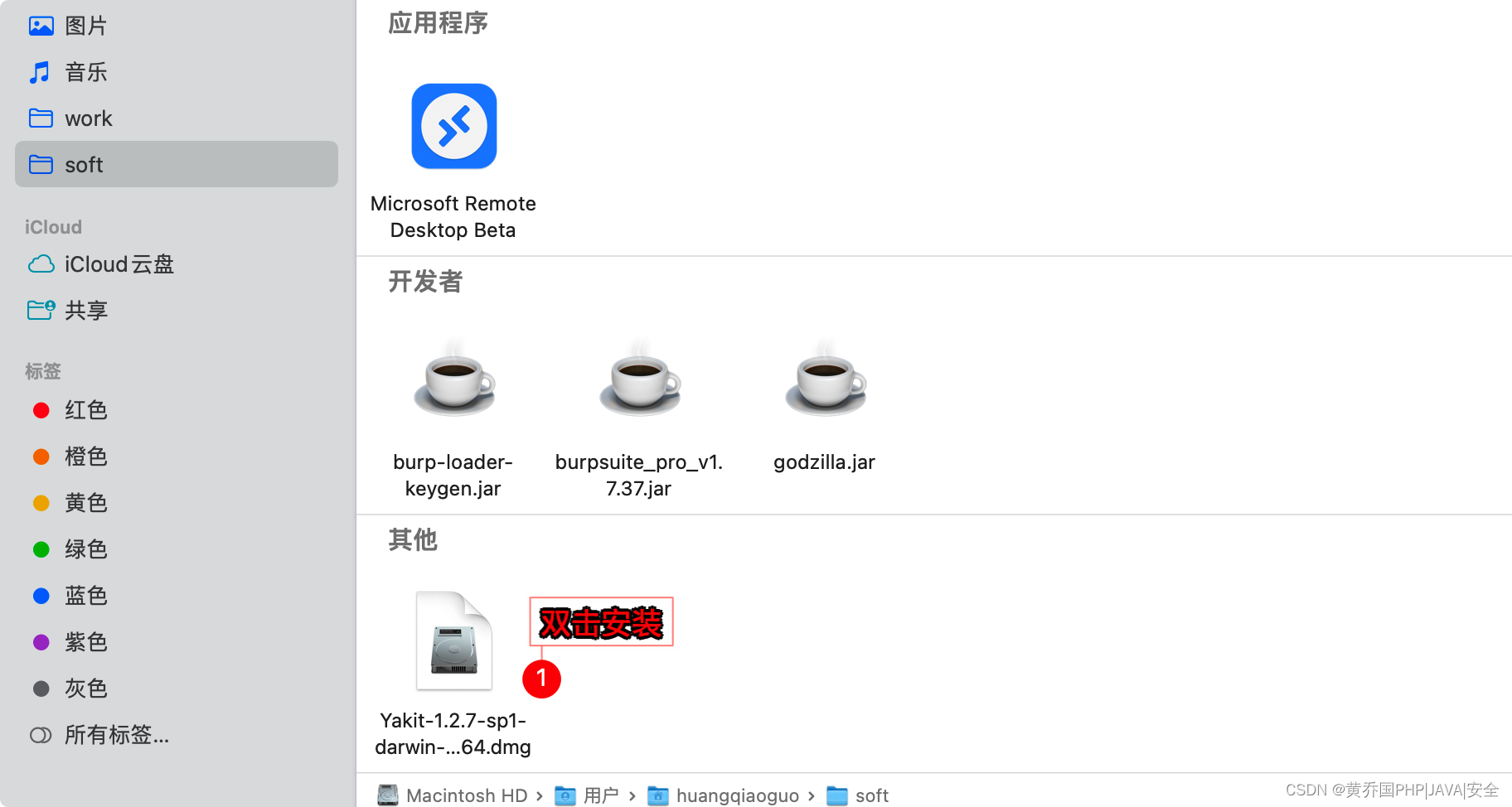Viewport: 1512px width, 807px height.
Task: Go to the 共享 folder
Action: point(85,311)
